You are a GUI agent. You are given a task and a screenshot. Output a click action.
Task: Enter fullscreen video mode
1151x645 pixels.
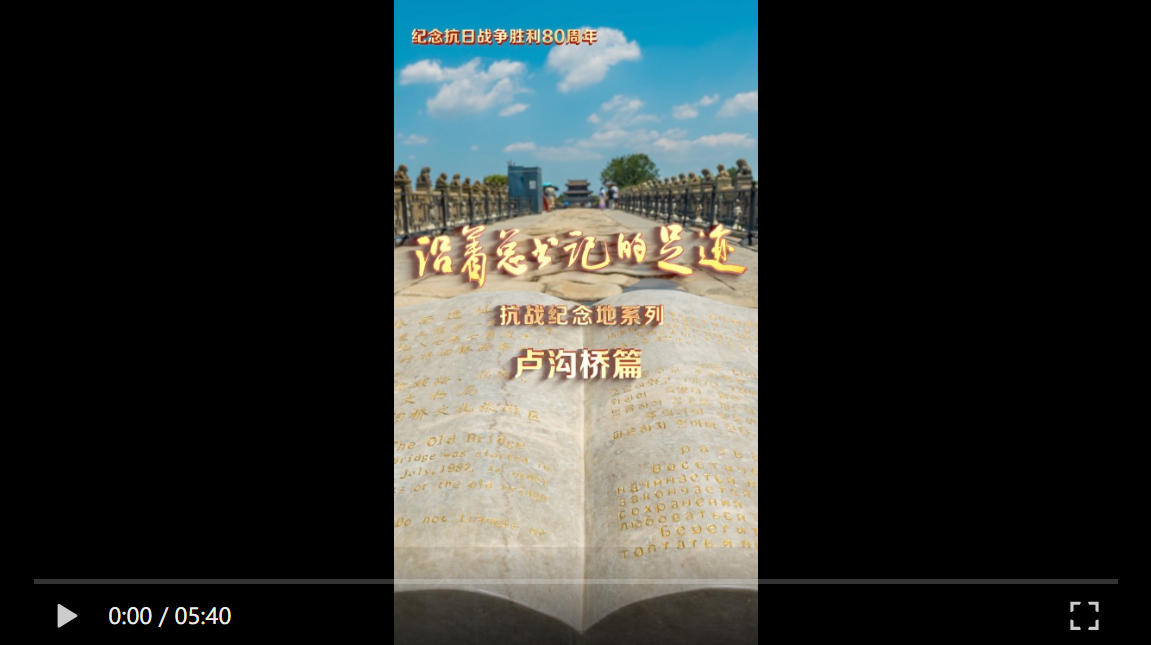click(x=1084, y=616)
